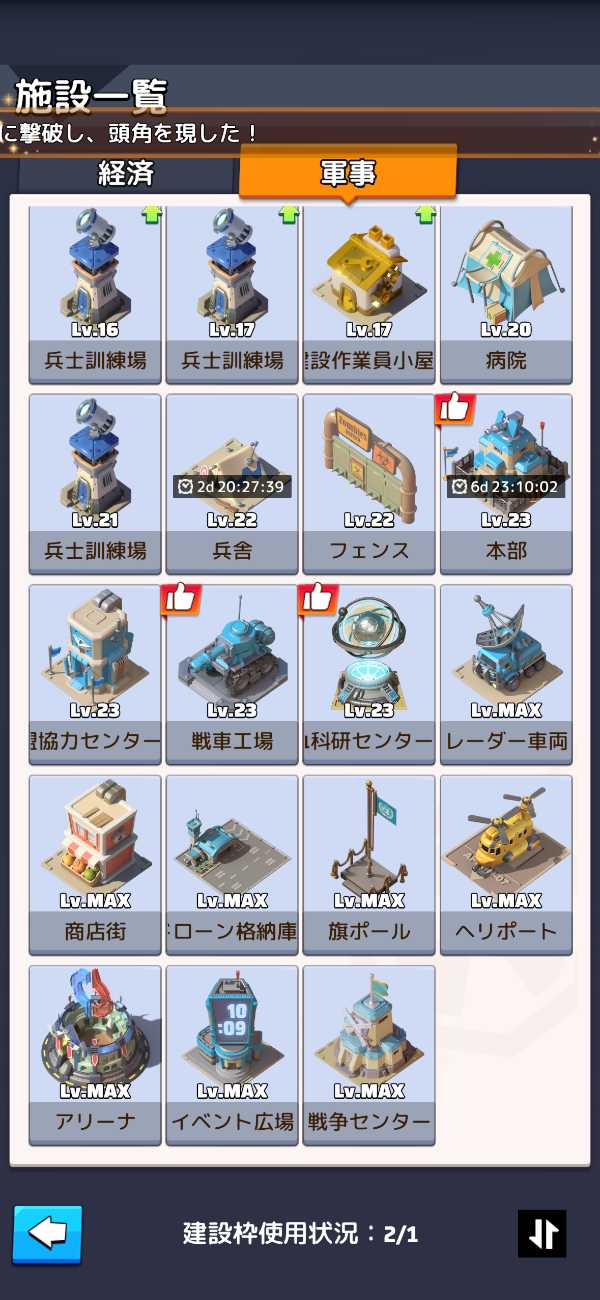Toggle the sort order arrows icon
600x1300 pixels.
(x=542, y=1234)
